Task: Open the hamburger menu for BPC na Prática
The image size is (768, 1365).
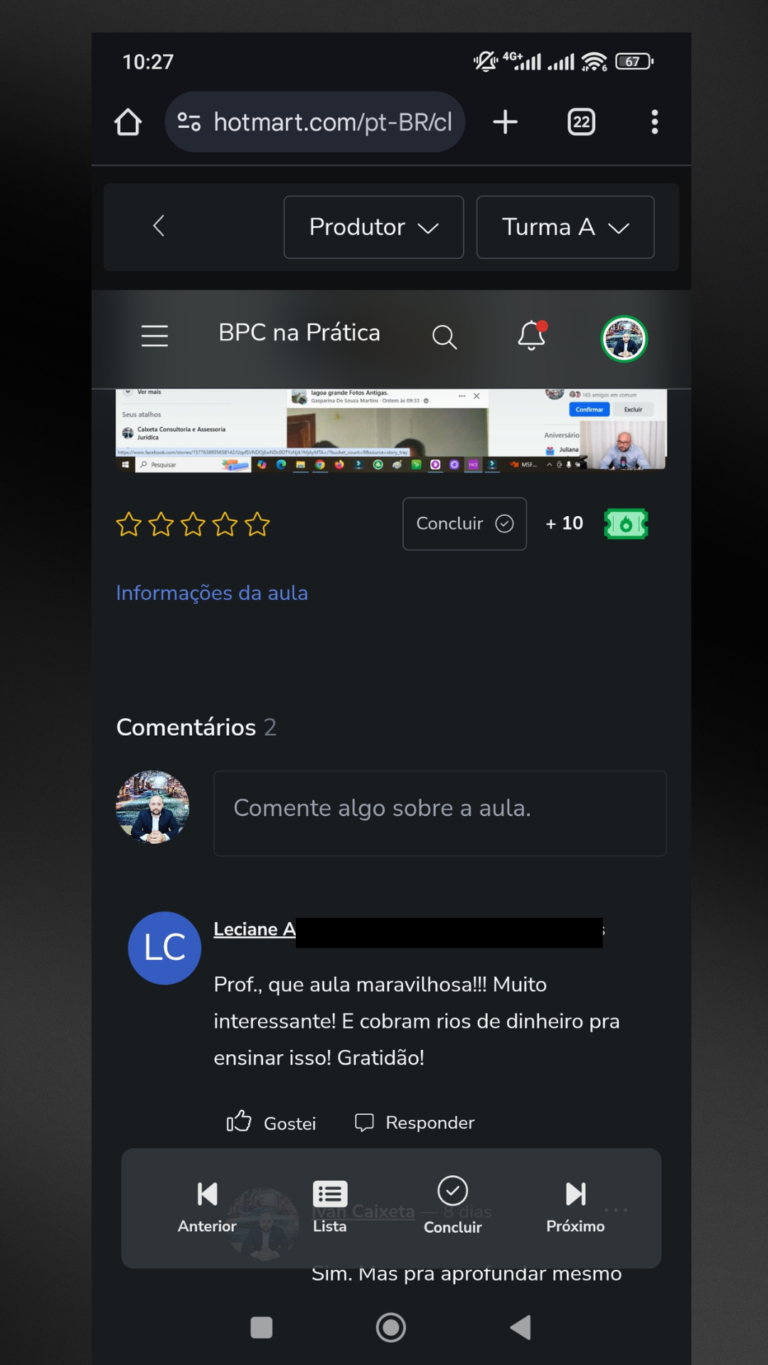Action: coord(154,336)
